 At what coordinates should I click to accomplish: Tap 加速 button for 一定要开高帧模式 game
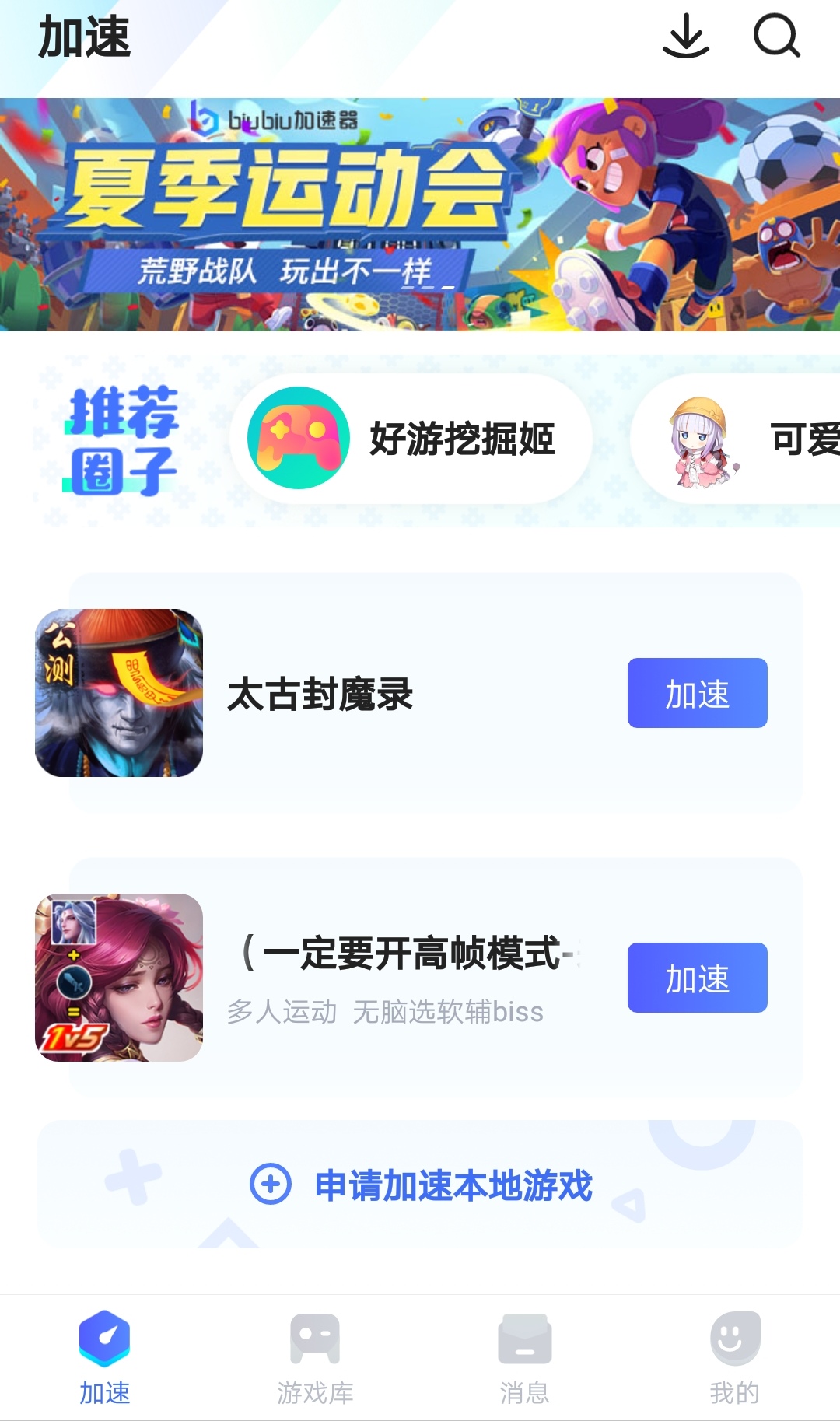pos(697,978)
